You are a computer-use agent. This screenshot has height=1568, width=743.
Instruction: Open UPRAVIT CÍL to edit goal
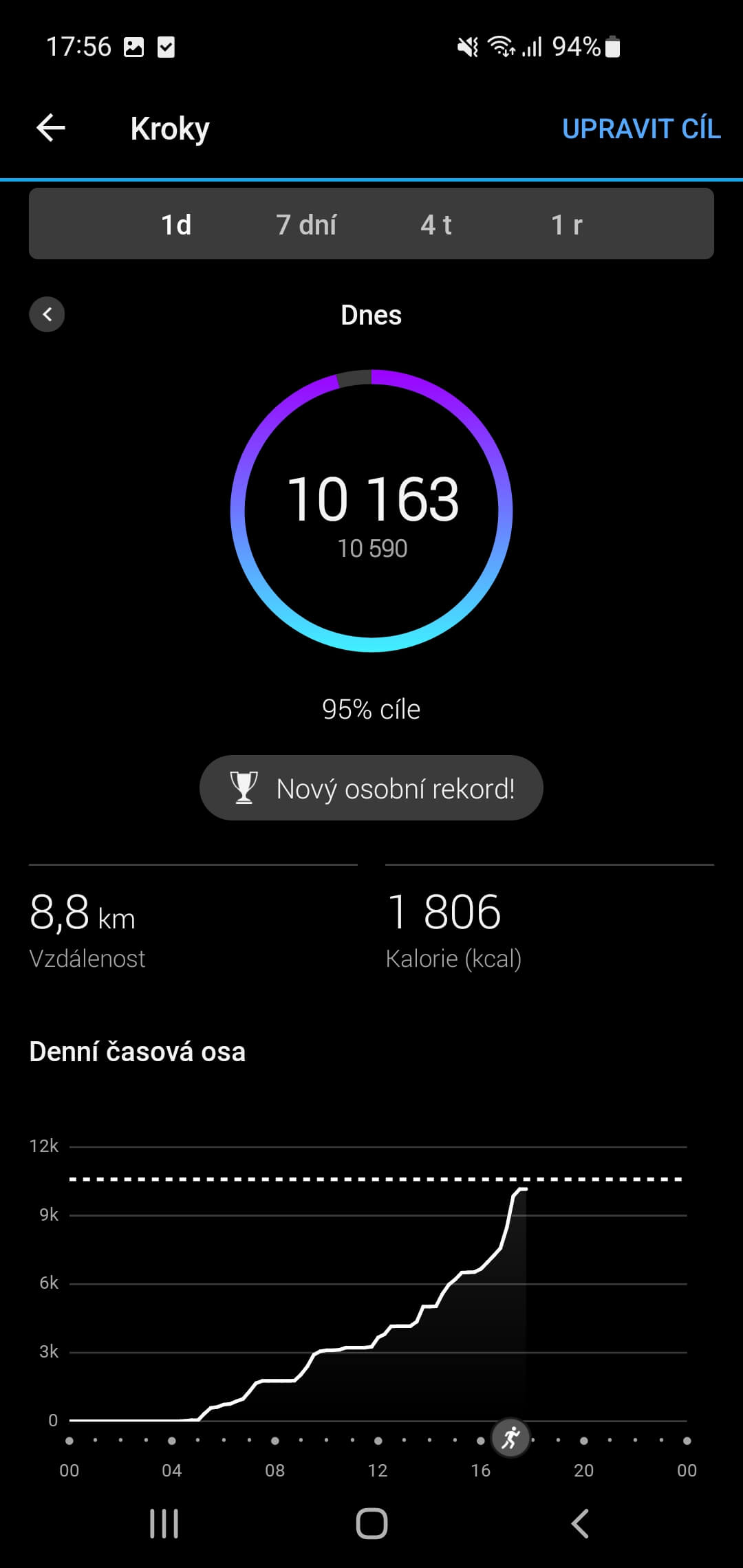tap(641, 129)
